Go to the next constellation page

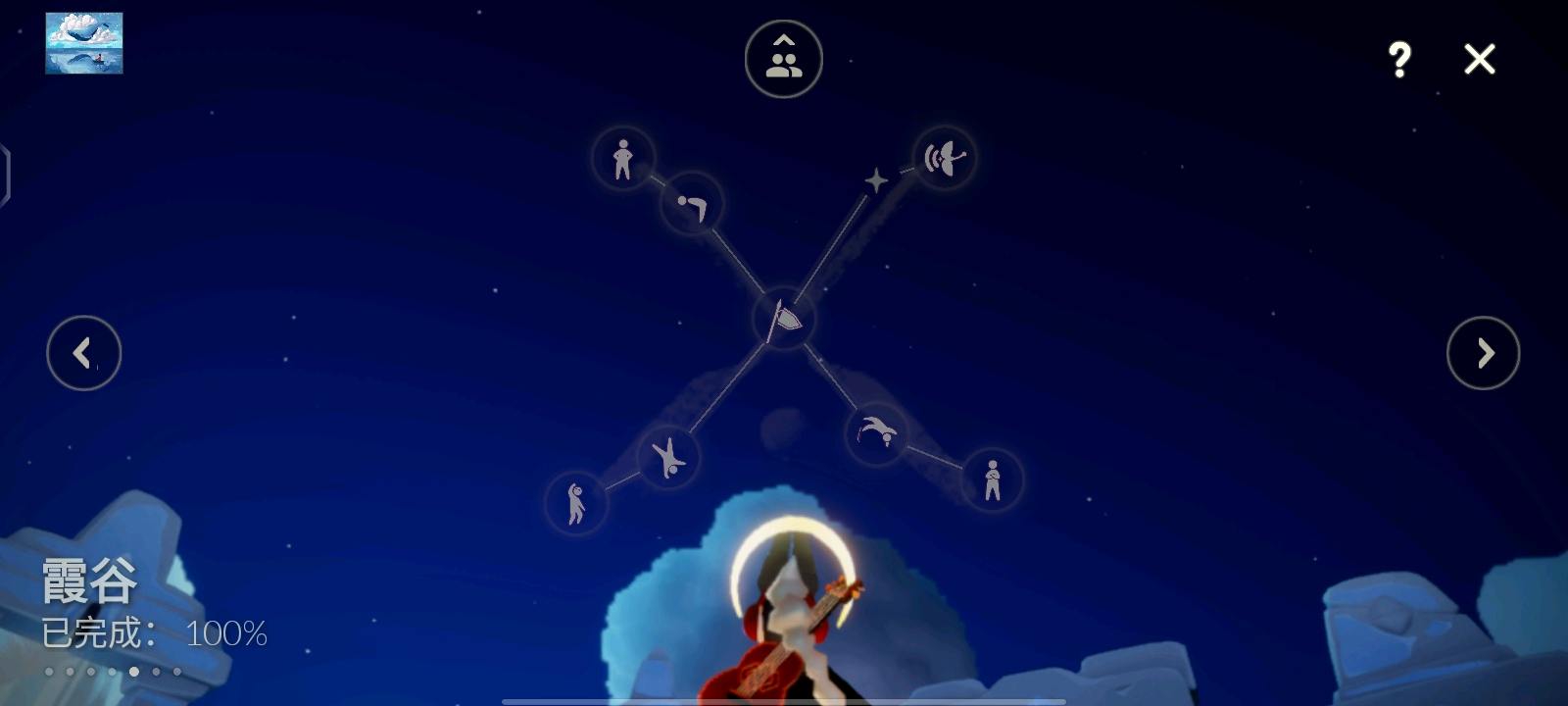1483,353
